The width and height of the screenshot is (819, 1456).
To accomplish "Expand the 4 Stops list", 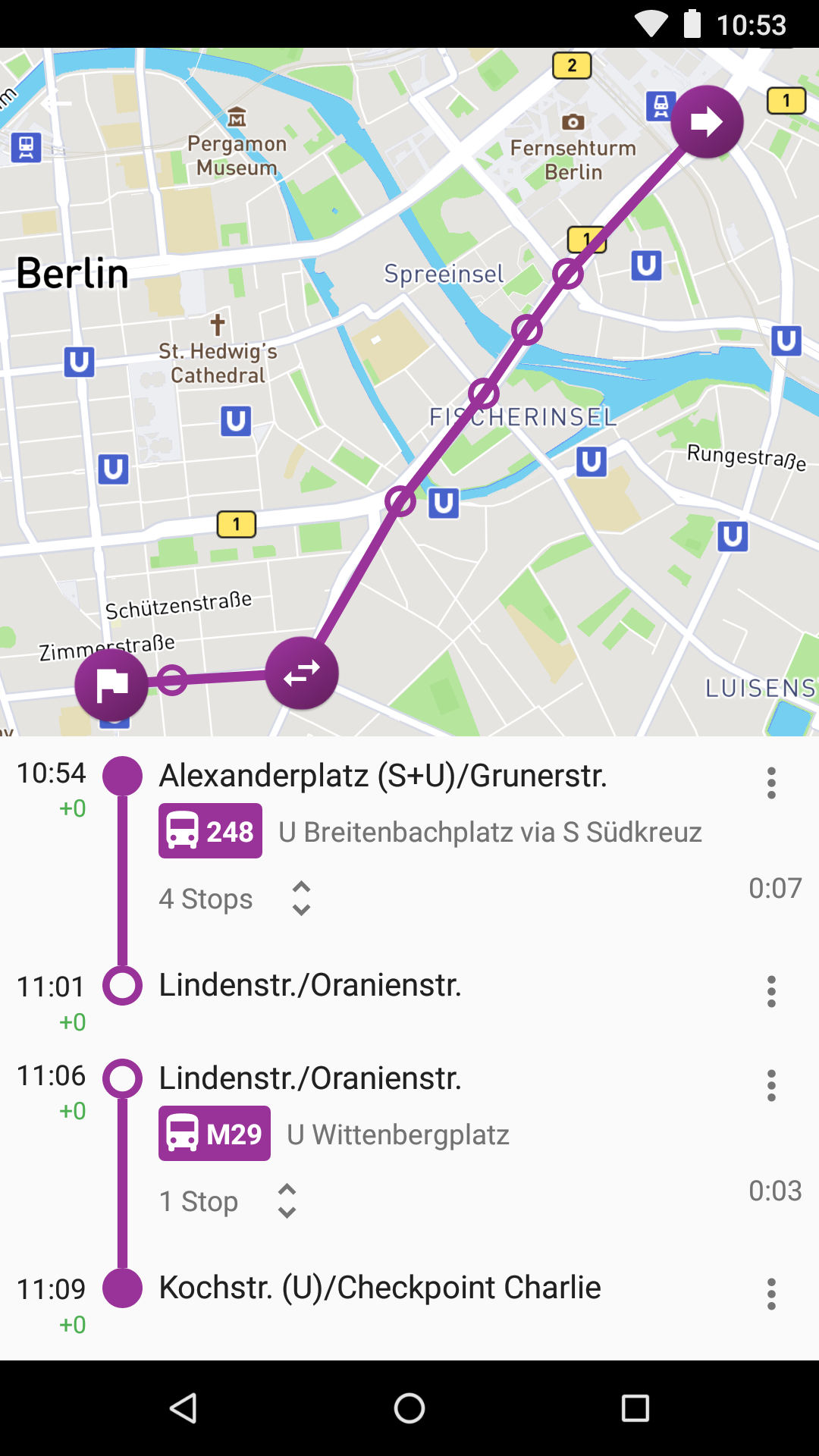I will coord(301,899).
